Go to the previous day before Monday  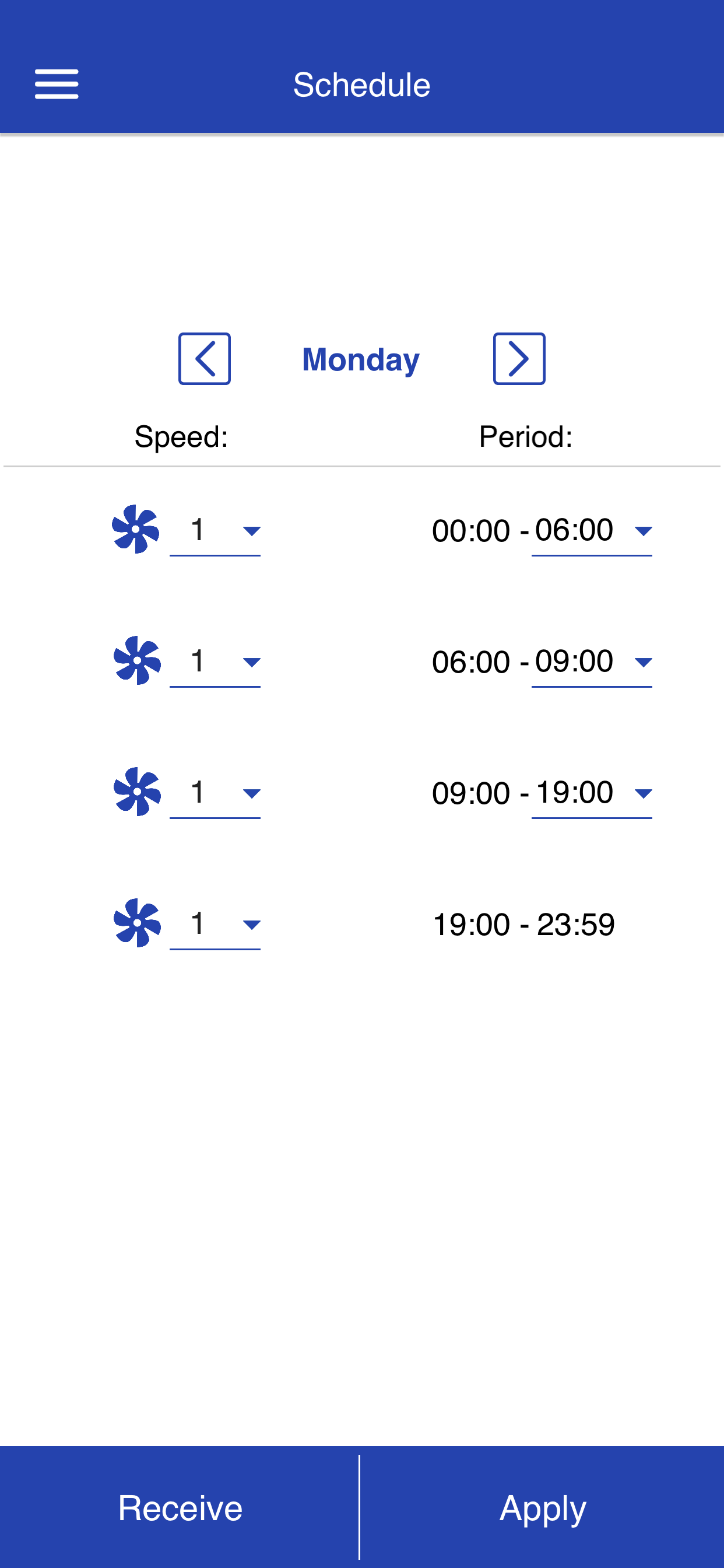205,359
